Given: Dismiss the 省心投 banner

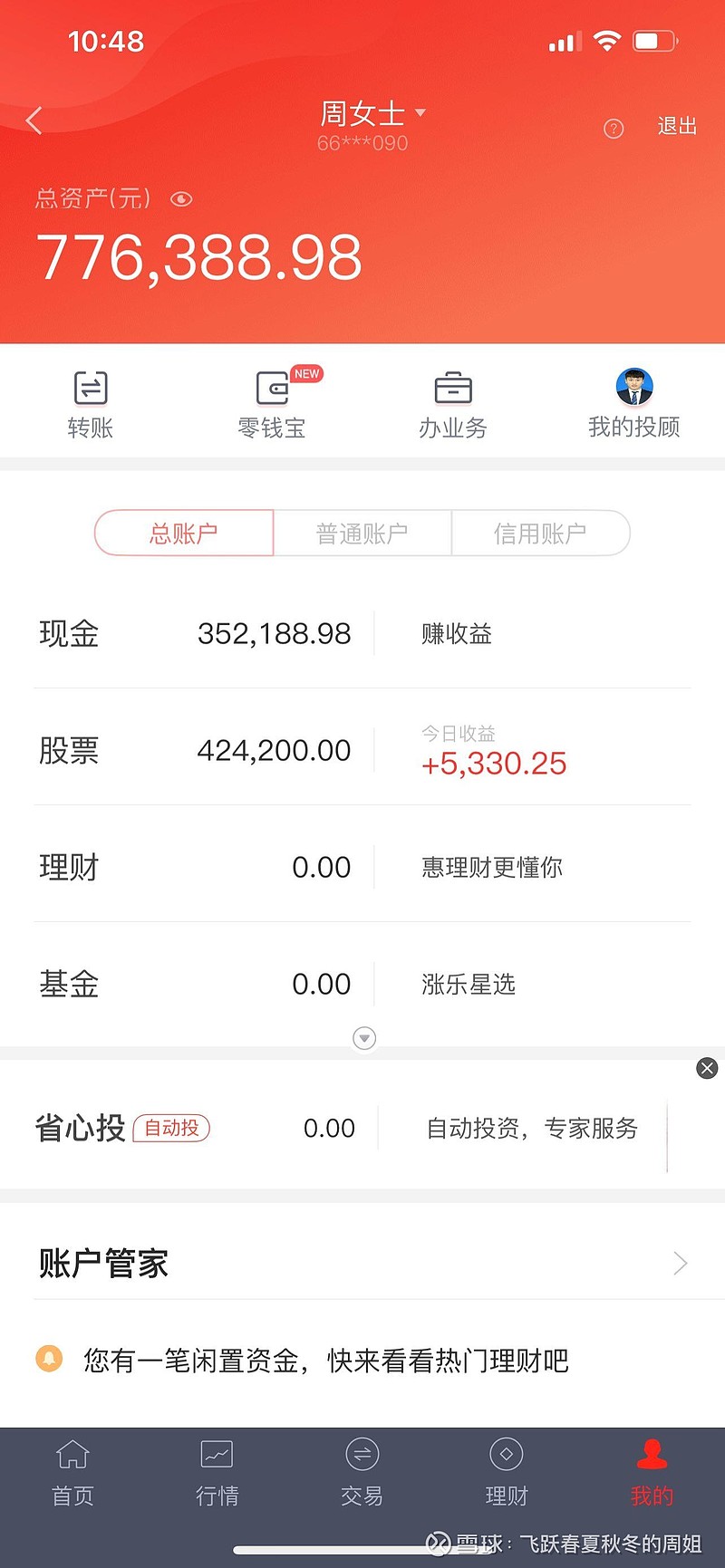Looking at the screenshot, I should click(707, 1068).
